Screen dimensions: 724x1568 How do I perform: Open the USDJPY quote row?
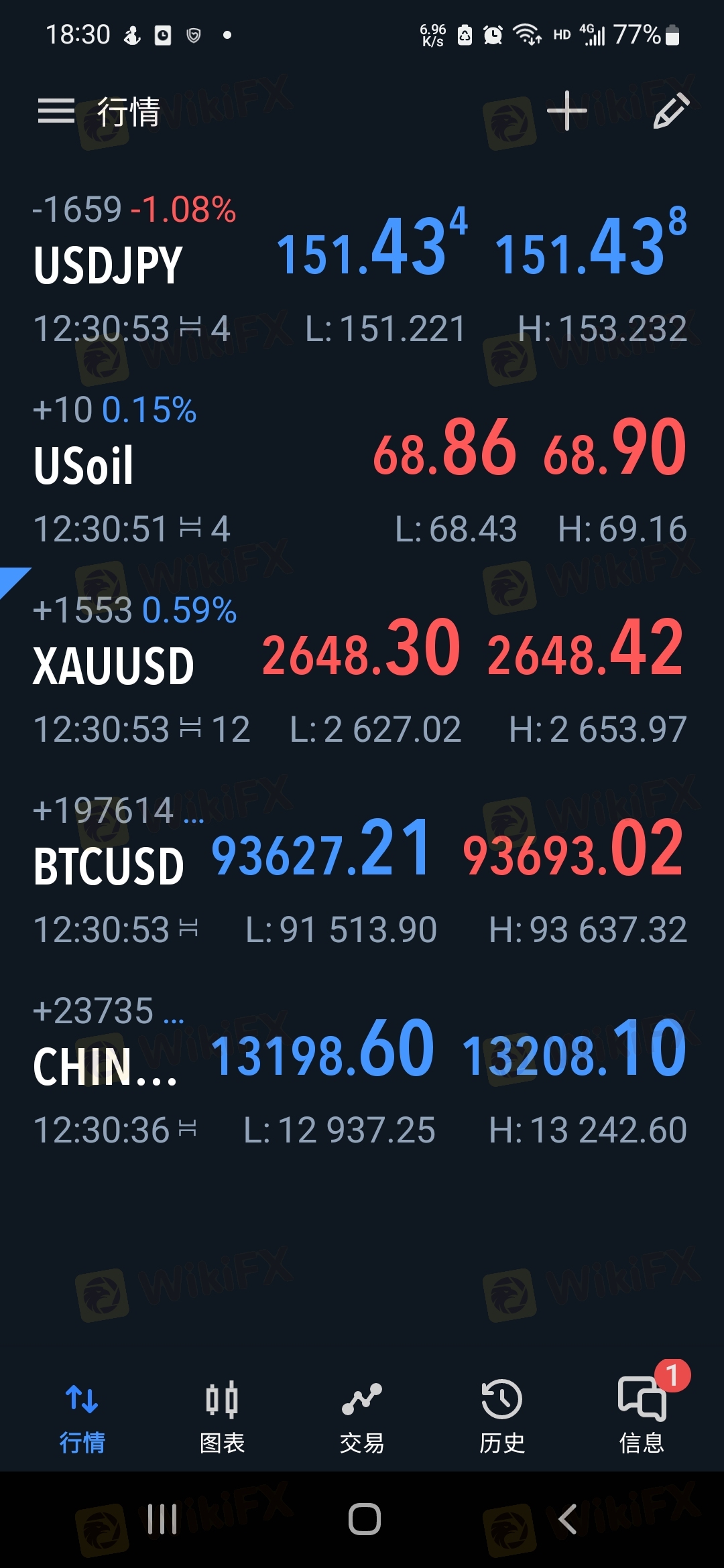coord(362,268)
